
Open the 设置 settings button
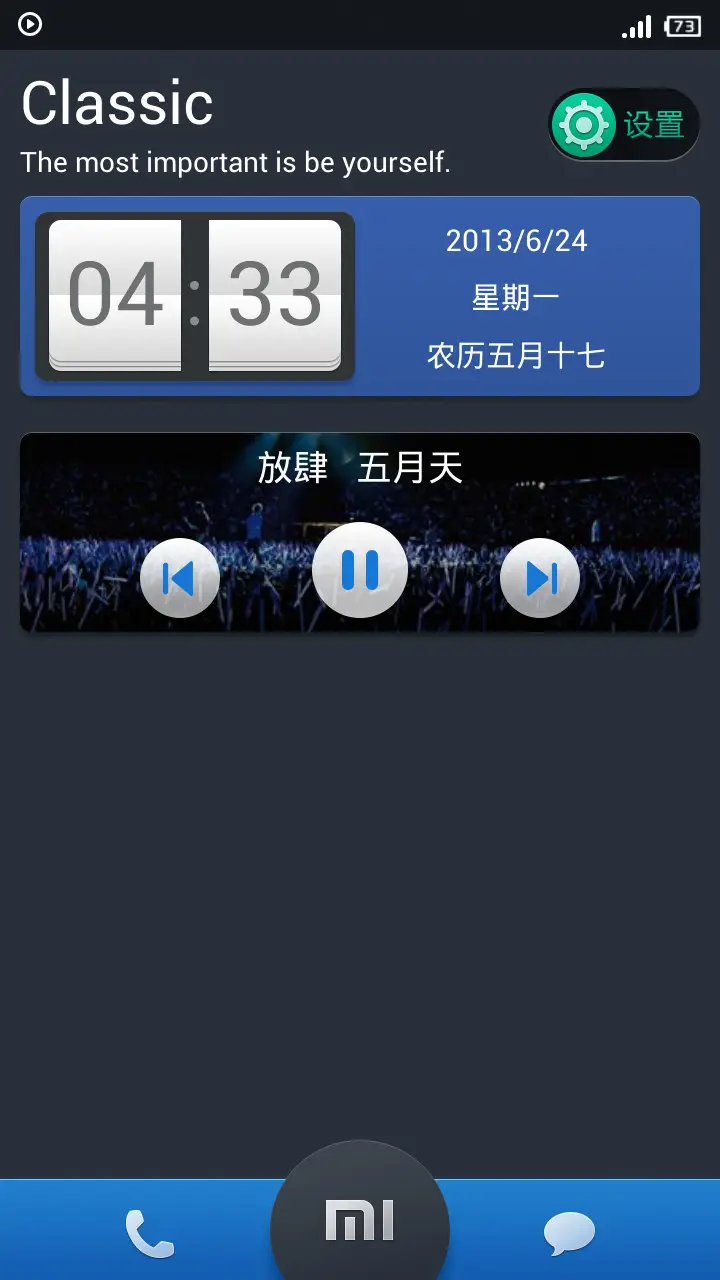point(652,124)
